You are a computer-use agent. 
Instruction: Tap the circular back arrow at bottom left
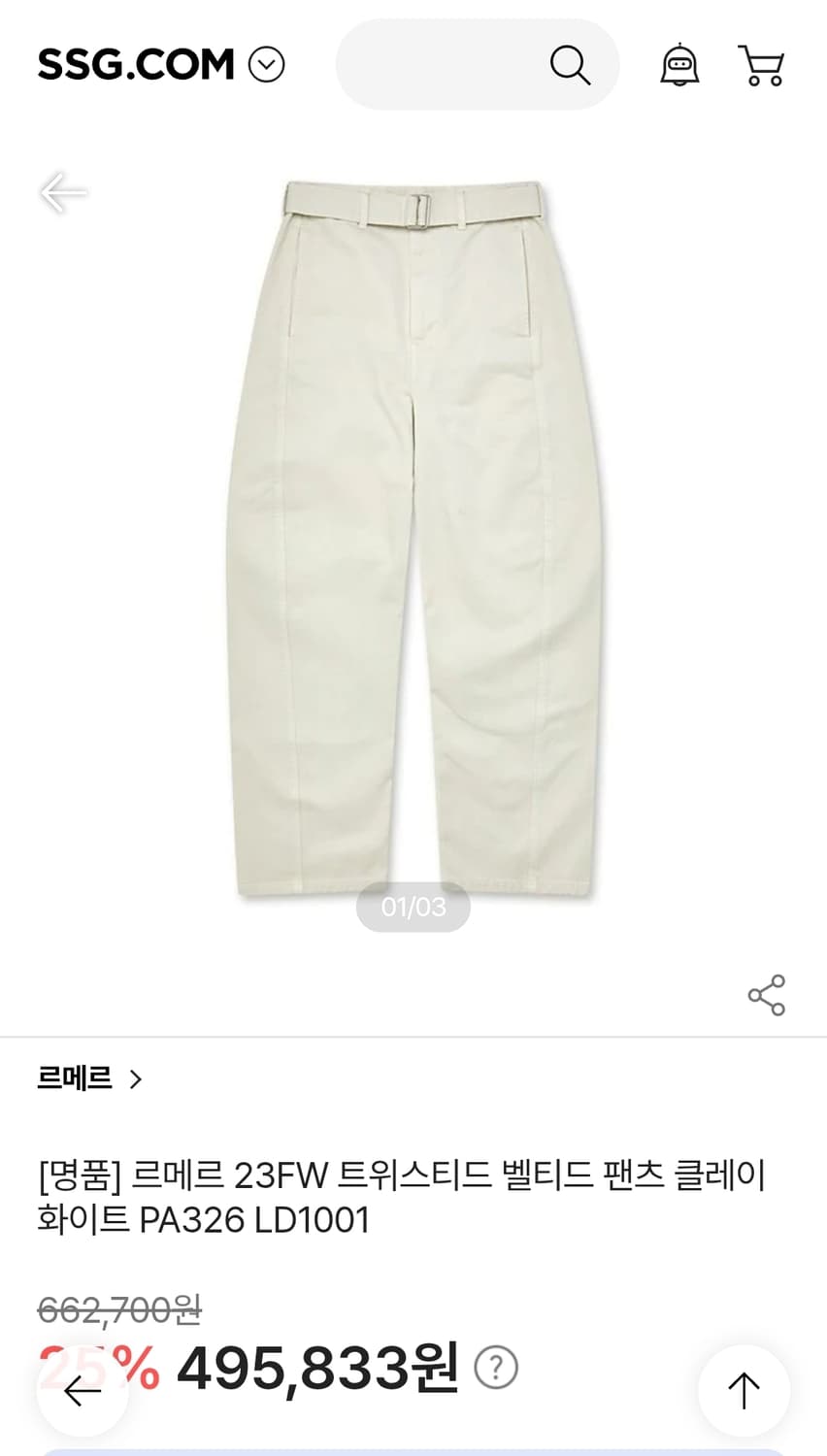(x=82, y=1391)
